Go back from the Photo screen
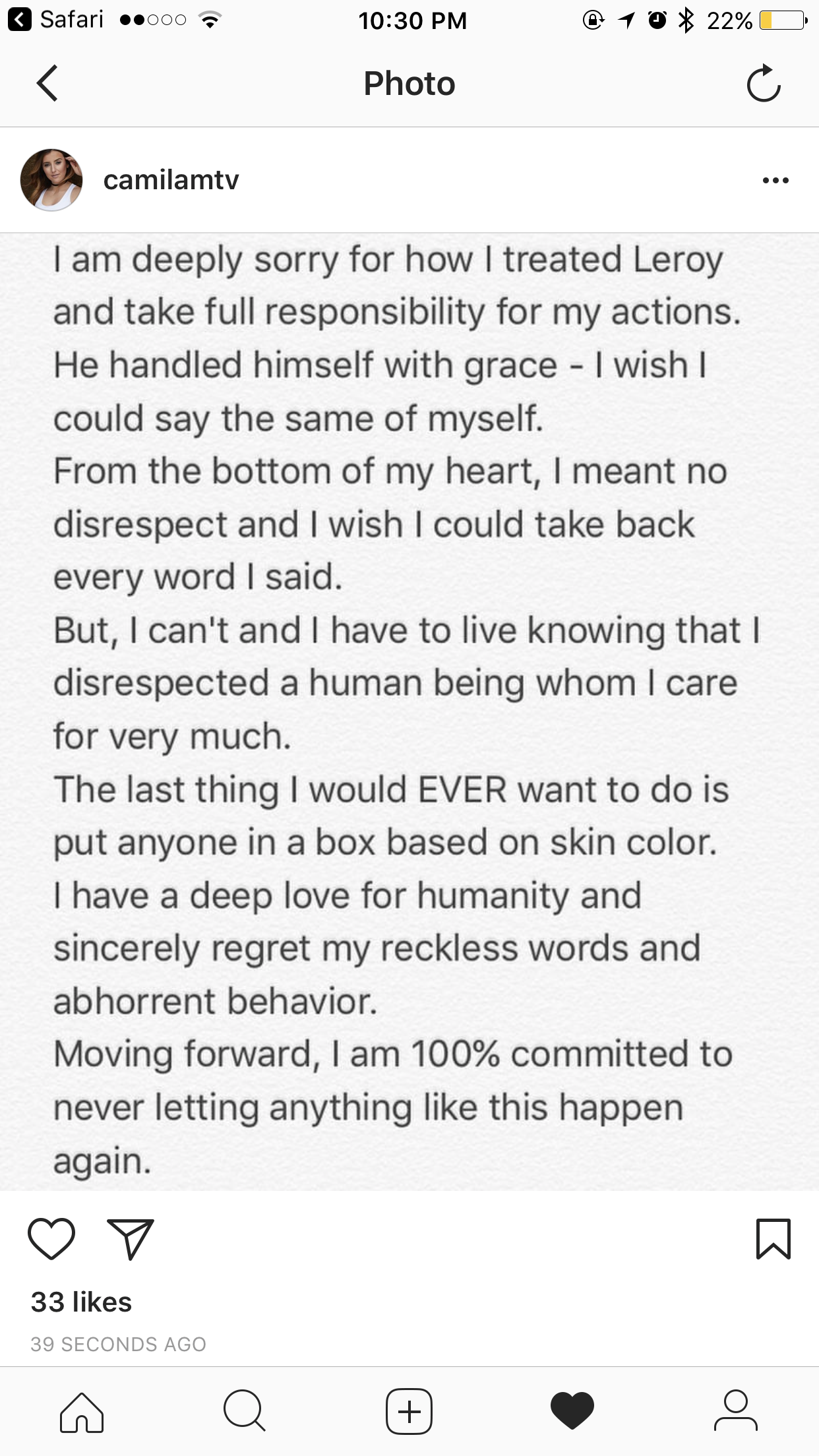Image resolution: width=819 pixels, height=1456 pixels. 47,83
